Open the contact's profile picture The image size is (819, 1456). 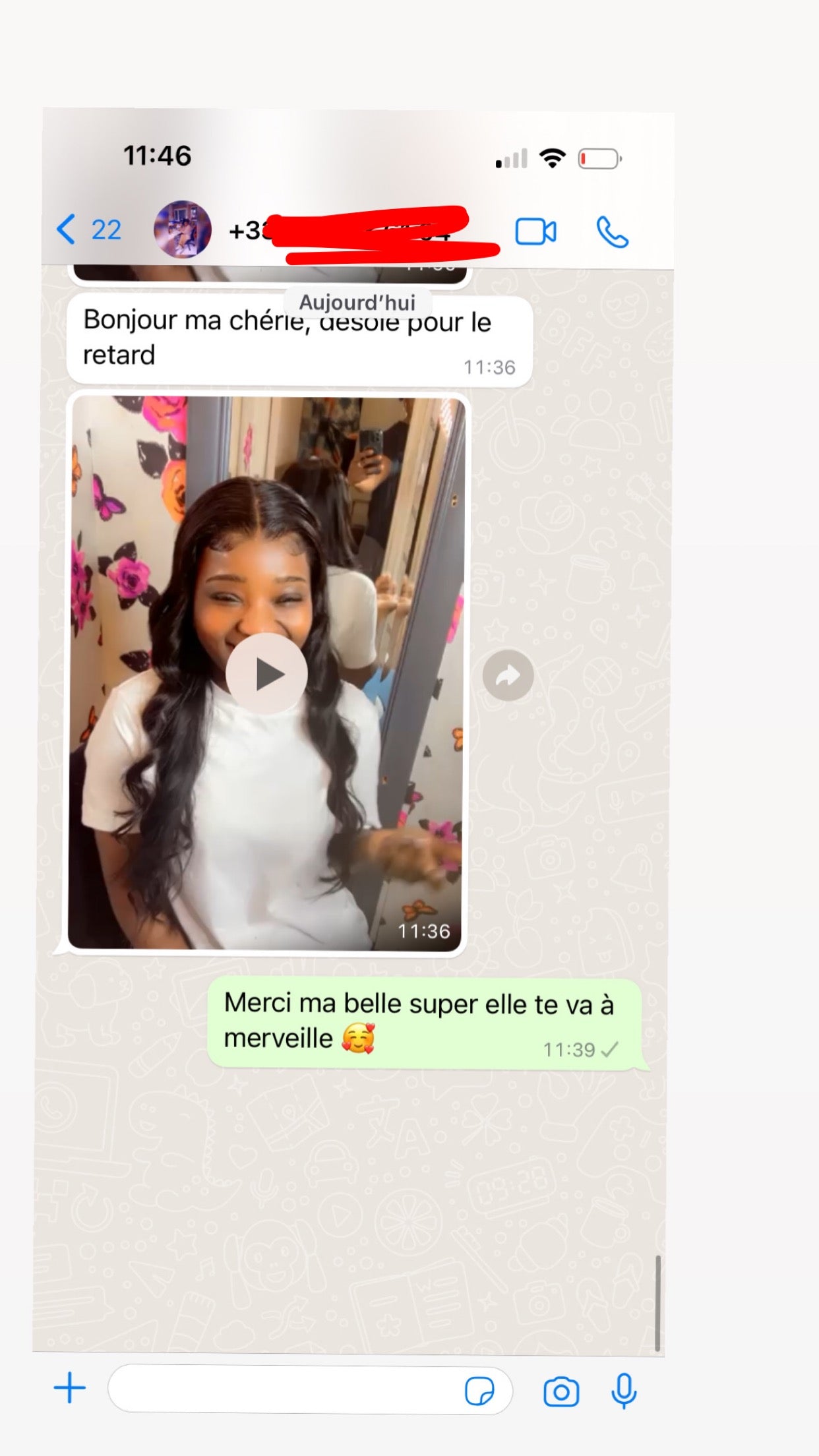click(183, 229)
